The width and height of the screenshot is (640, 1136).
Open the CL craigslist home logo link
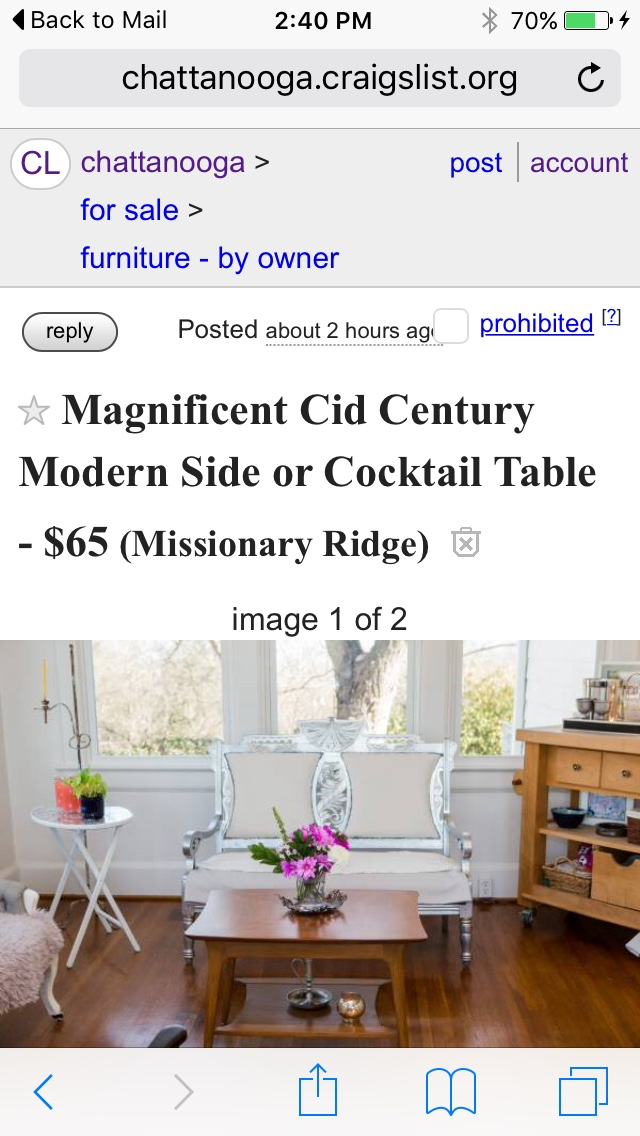click(x=40, y=163)
